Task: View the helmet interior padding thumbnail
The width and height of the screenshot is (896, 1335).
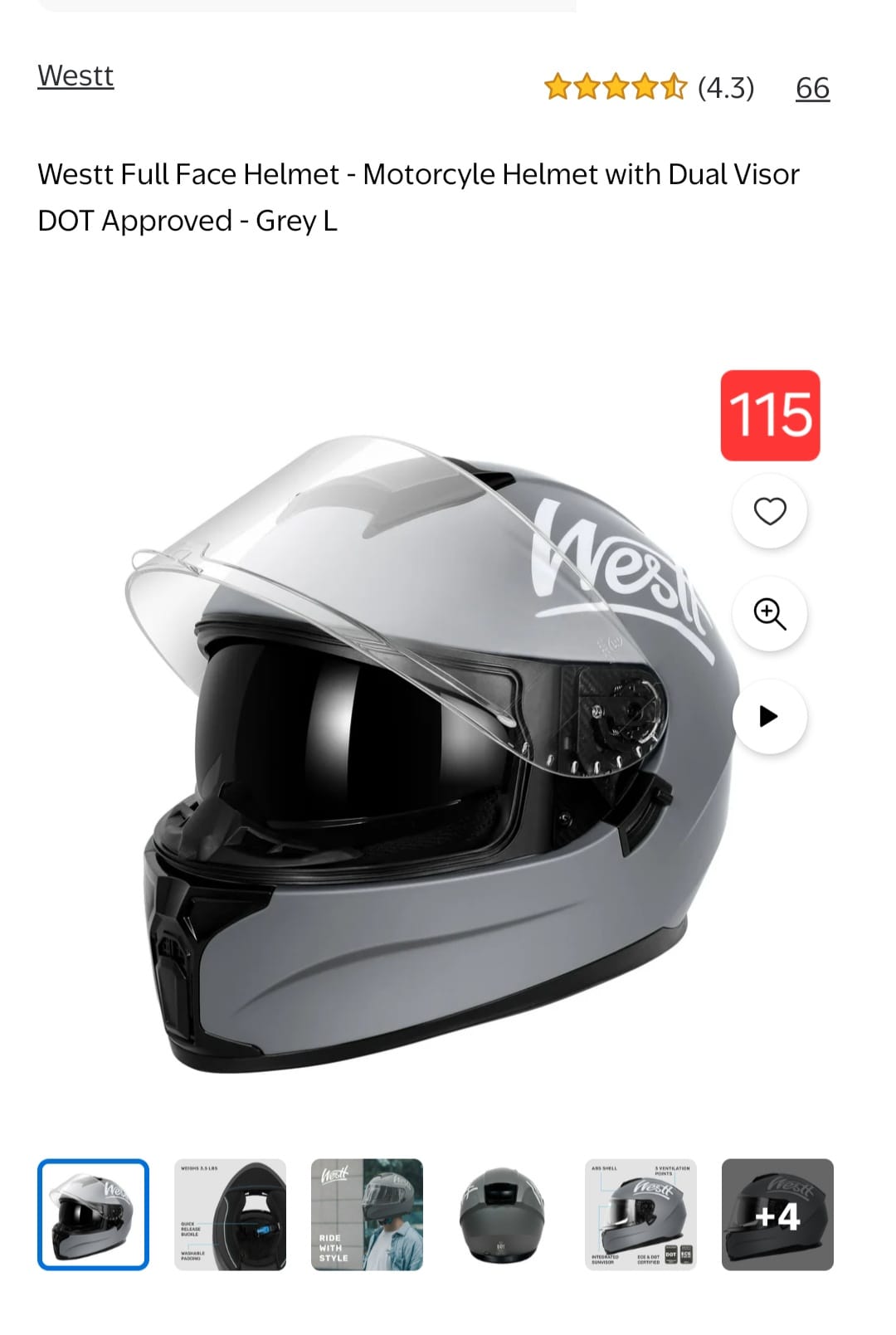Action: 230,1214
